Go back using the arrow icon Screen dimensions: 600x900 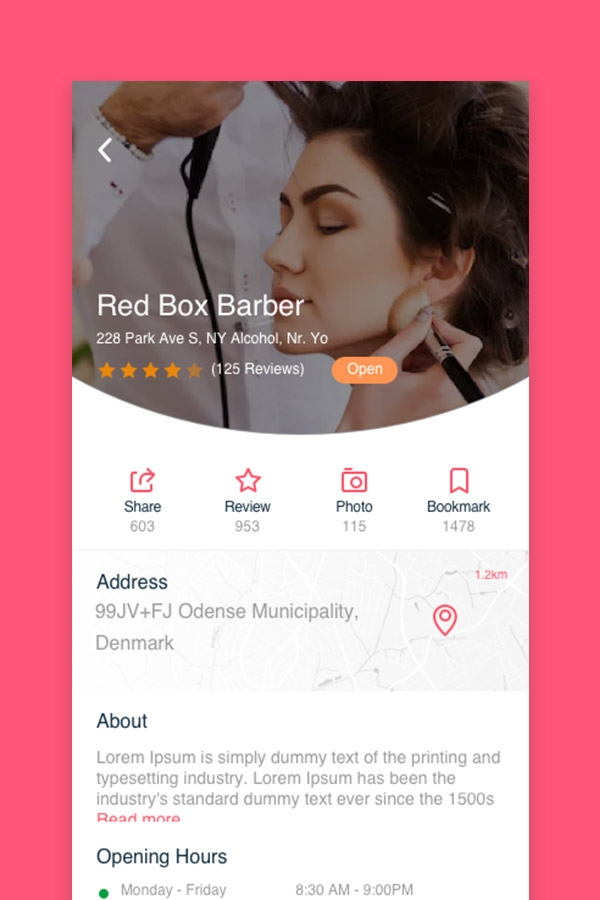(x=105, y=150)
